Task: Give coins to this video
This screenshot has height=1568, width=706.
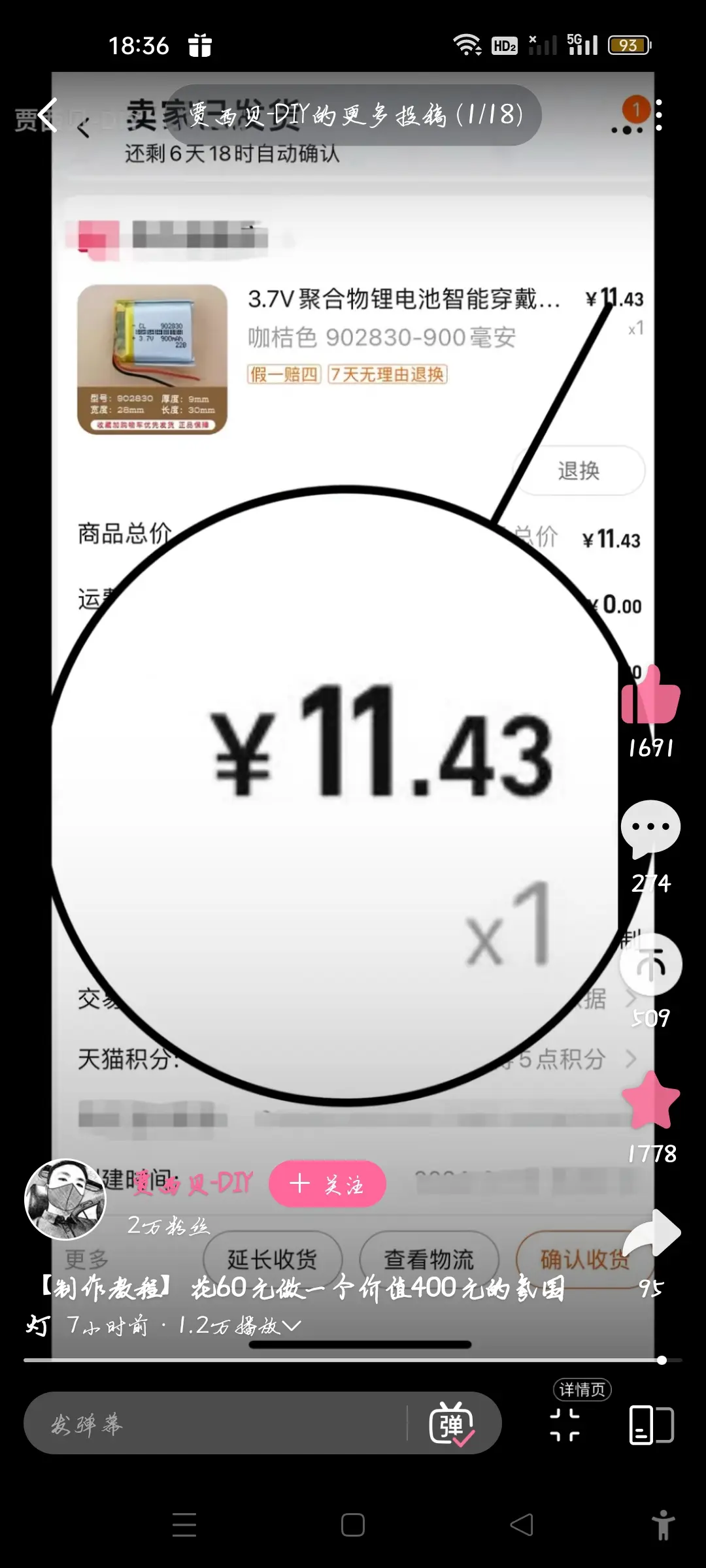Action: click(650, 964)
